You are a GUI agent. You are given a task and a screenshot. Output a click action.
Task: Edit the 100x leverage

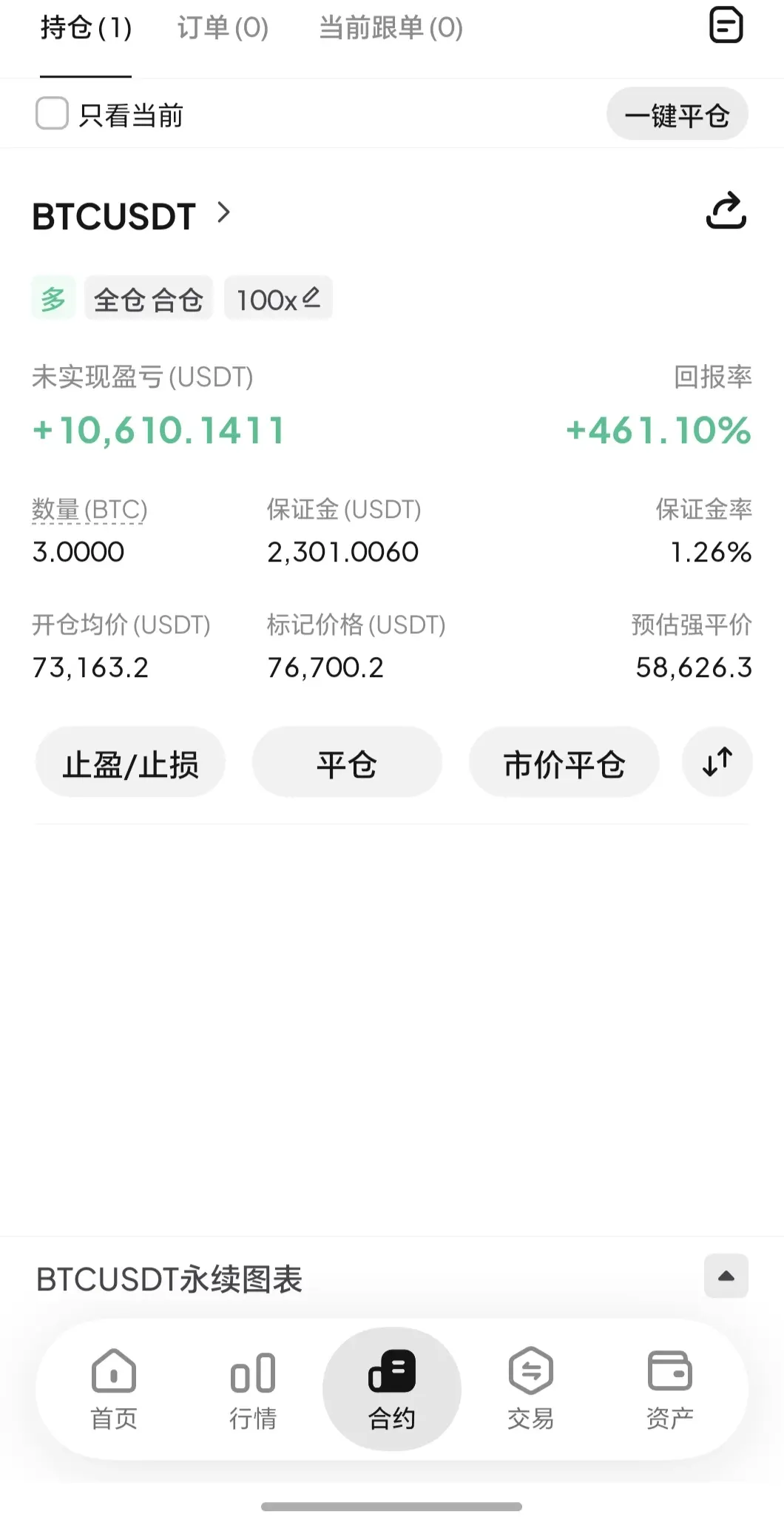click(278, 299)
